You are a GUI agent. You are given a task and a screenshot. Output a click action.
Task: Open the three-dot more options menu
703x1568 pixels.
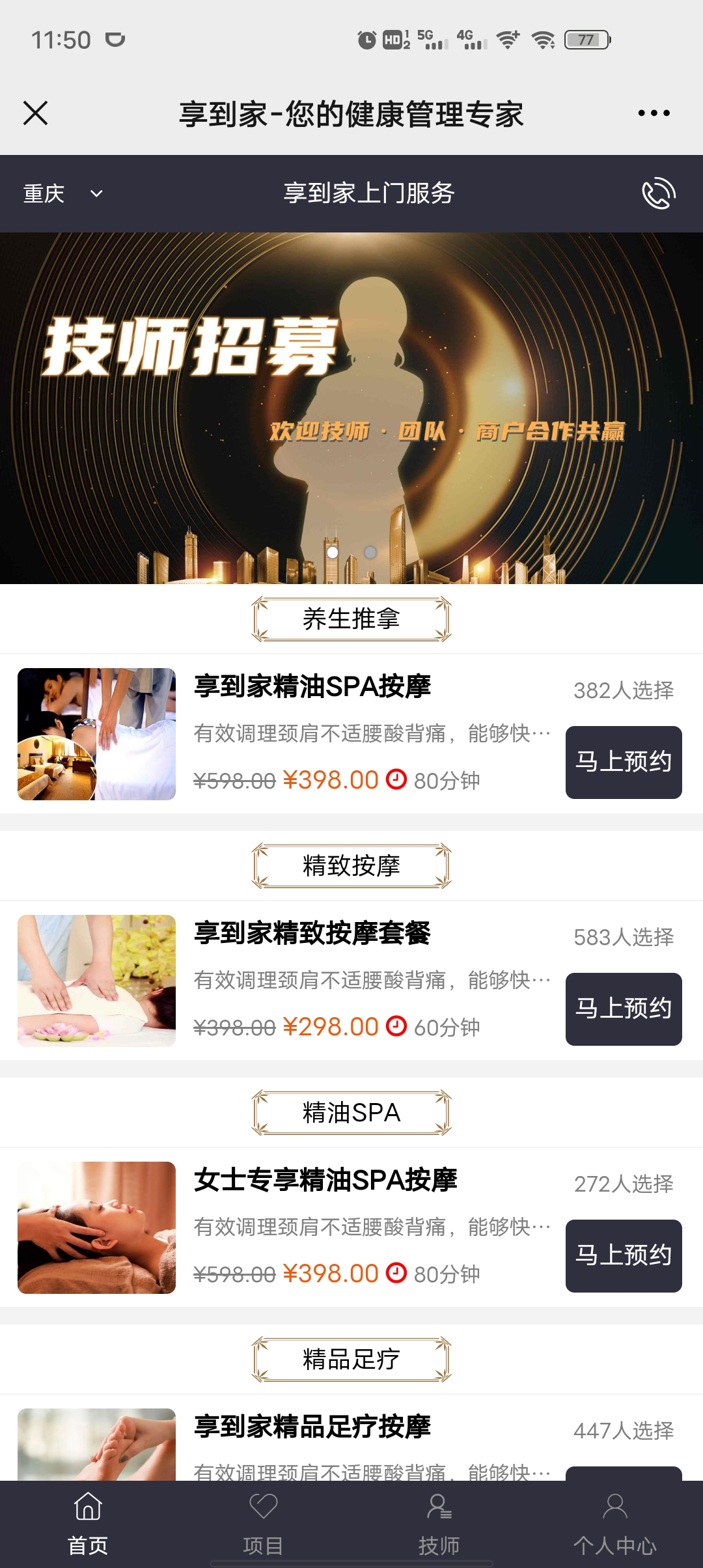click(654, 113)
